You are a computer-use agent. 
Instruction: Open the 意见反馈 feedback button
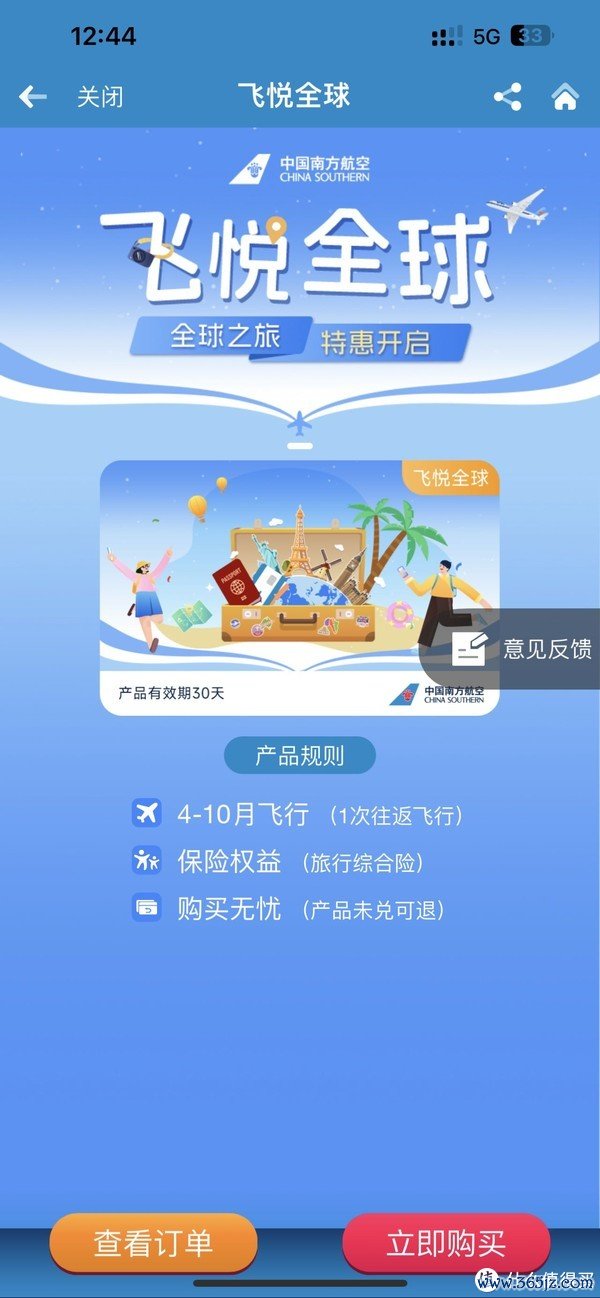pyautogui.click(x=523, y=649)
